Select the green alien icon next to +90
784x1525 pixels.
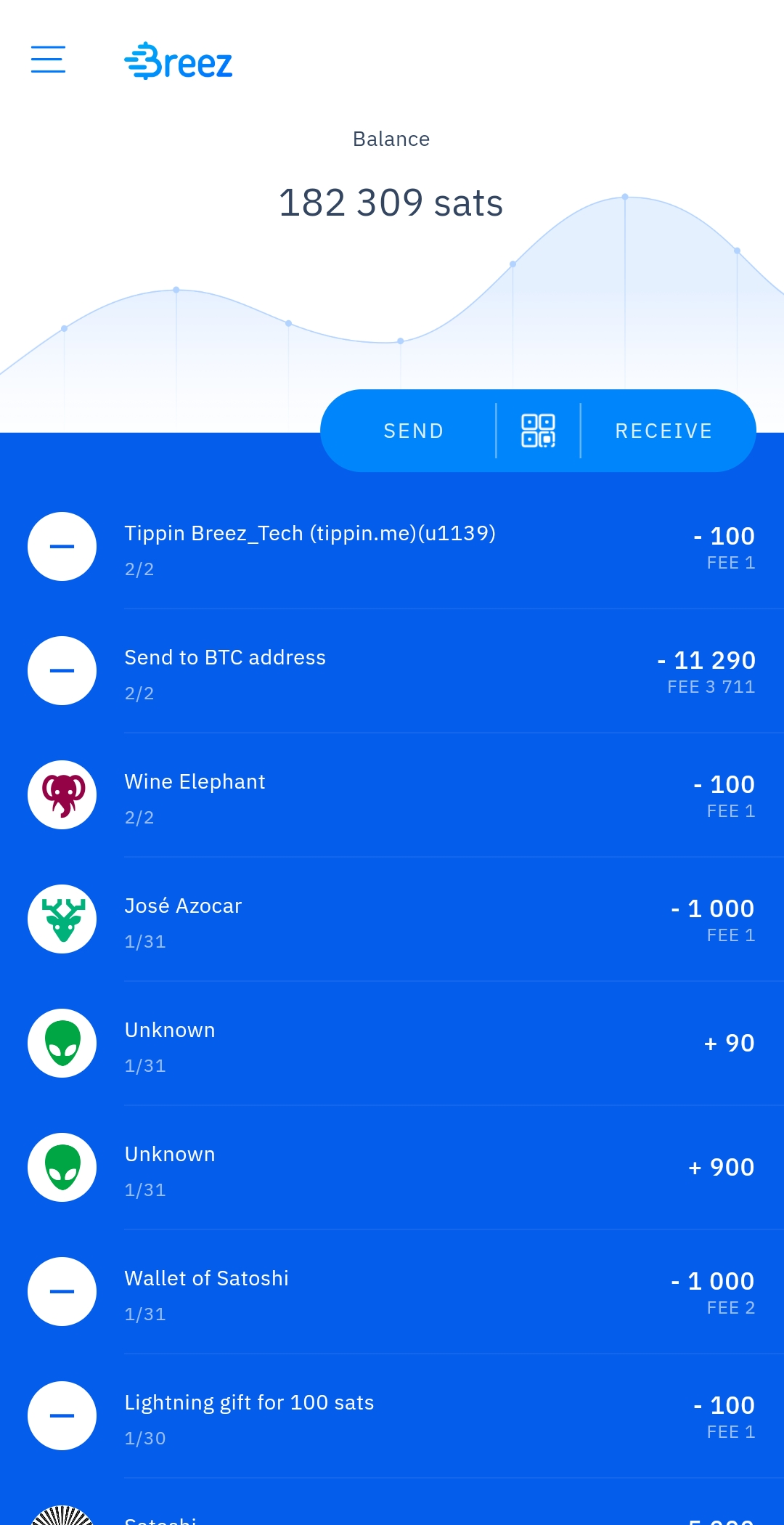(62, 1044)
